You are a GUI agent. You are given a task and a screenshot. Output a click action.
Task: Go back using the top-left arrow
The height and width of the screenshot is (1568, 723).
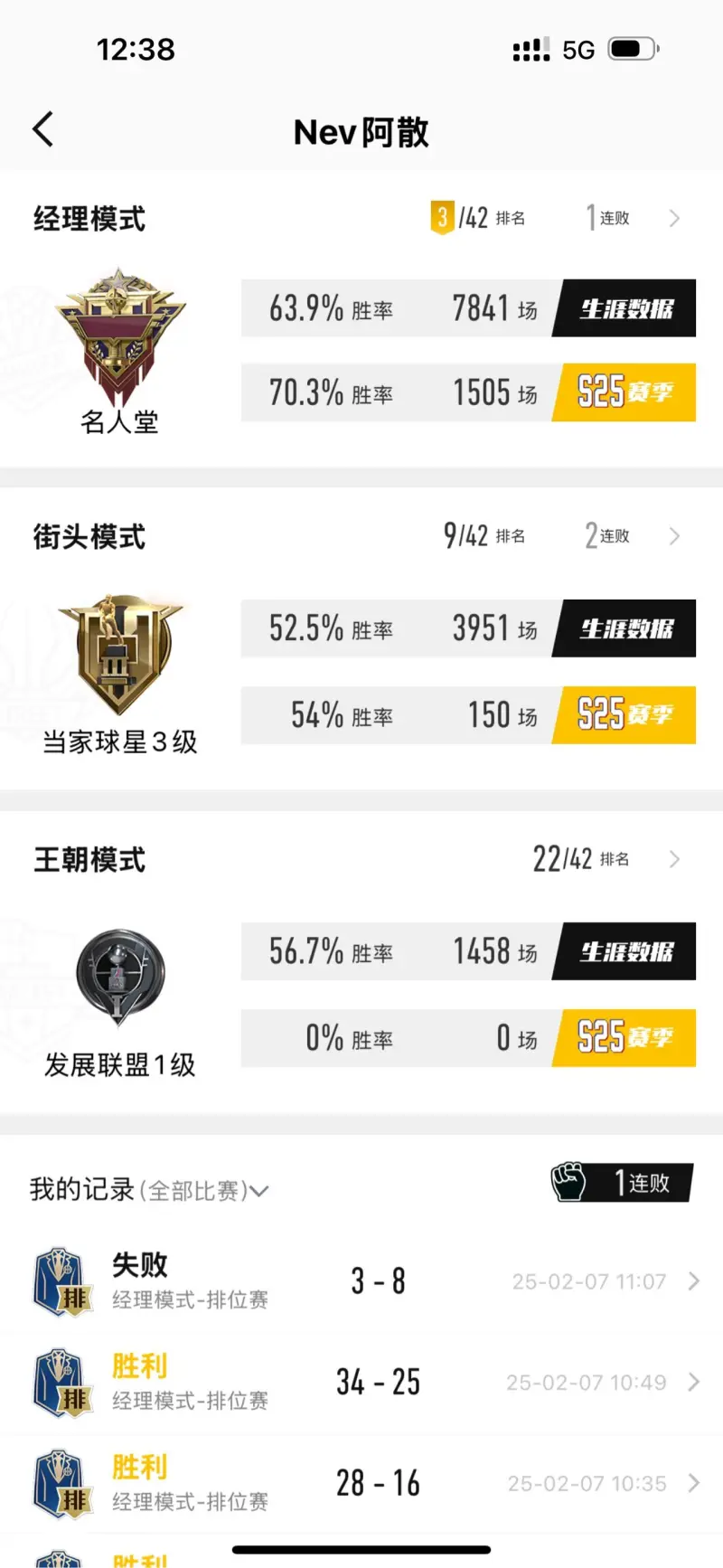[42, 130]
